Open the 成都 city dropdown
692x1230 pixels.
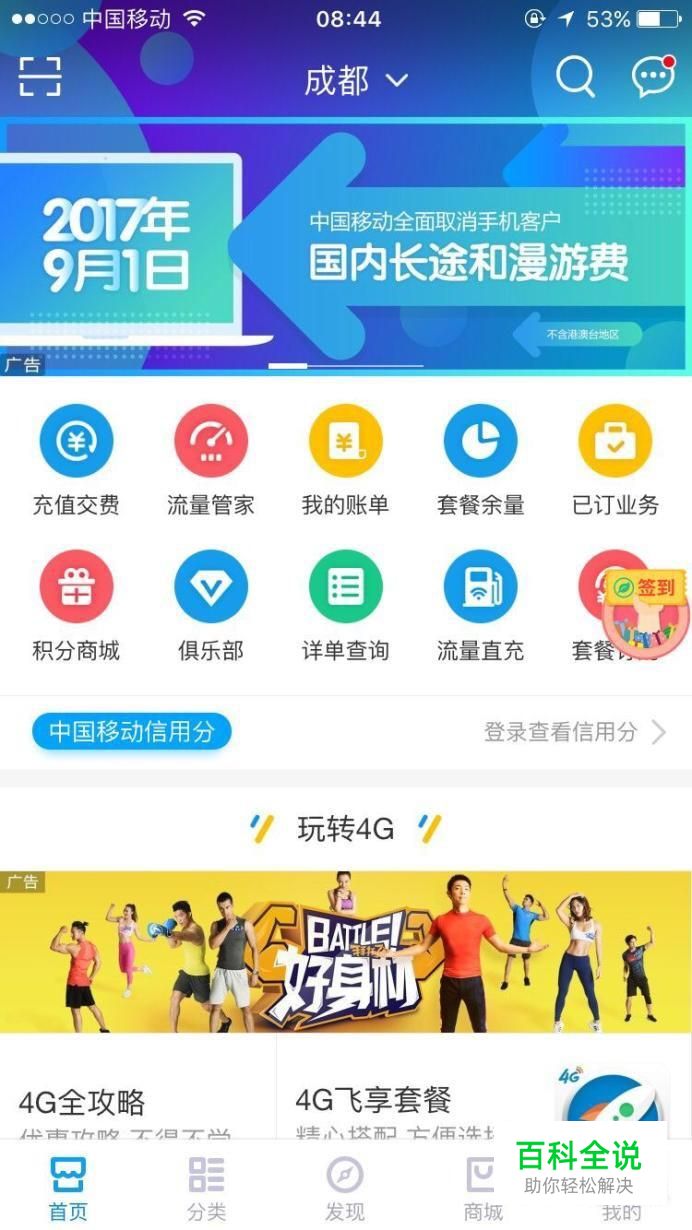coord(356,80)
